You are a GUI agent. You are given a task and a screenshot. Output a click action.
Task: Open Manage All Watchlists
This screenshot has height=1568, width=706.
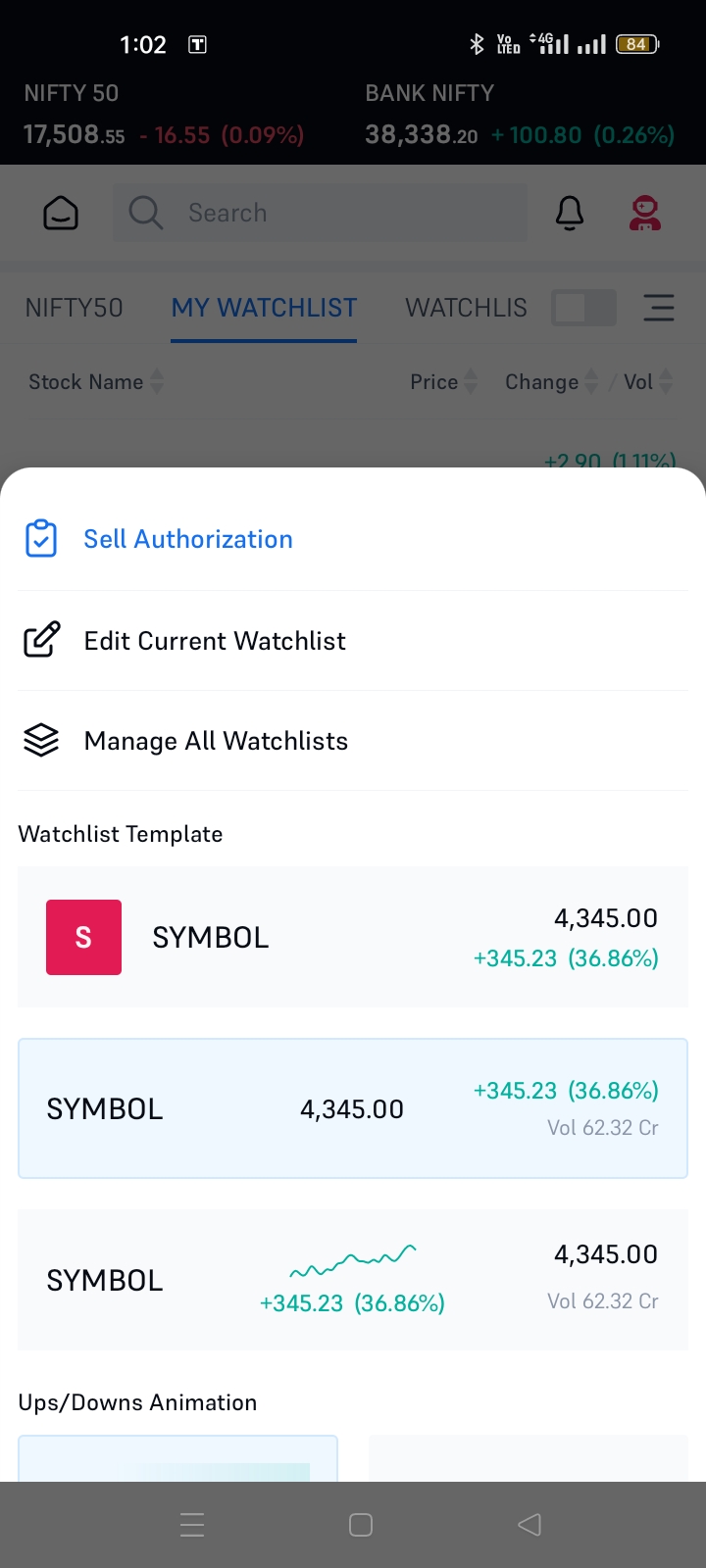(215, 741)
